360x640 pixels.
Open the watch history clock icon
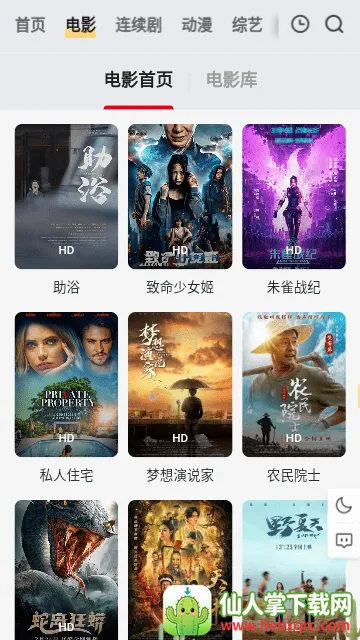(300, 24)
